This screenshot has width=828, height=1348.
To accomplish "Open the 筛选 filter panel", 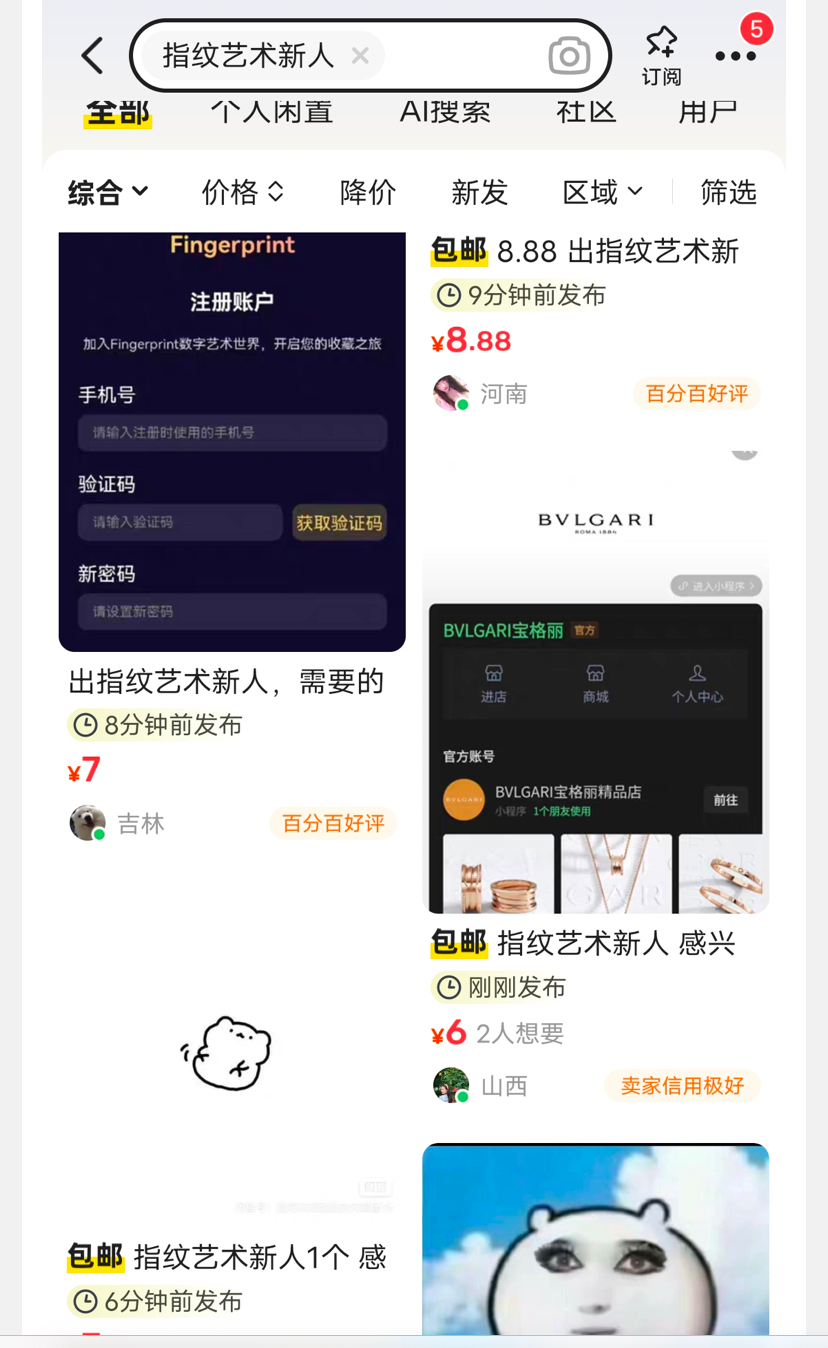I will click(x=728, y=191).
